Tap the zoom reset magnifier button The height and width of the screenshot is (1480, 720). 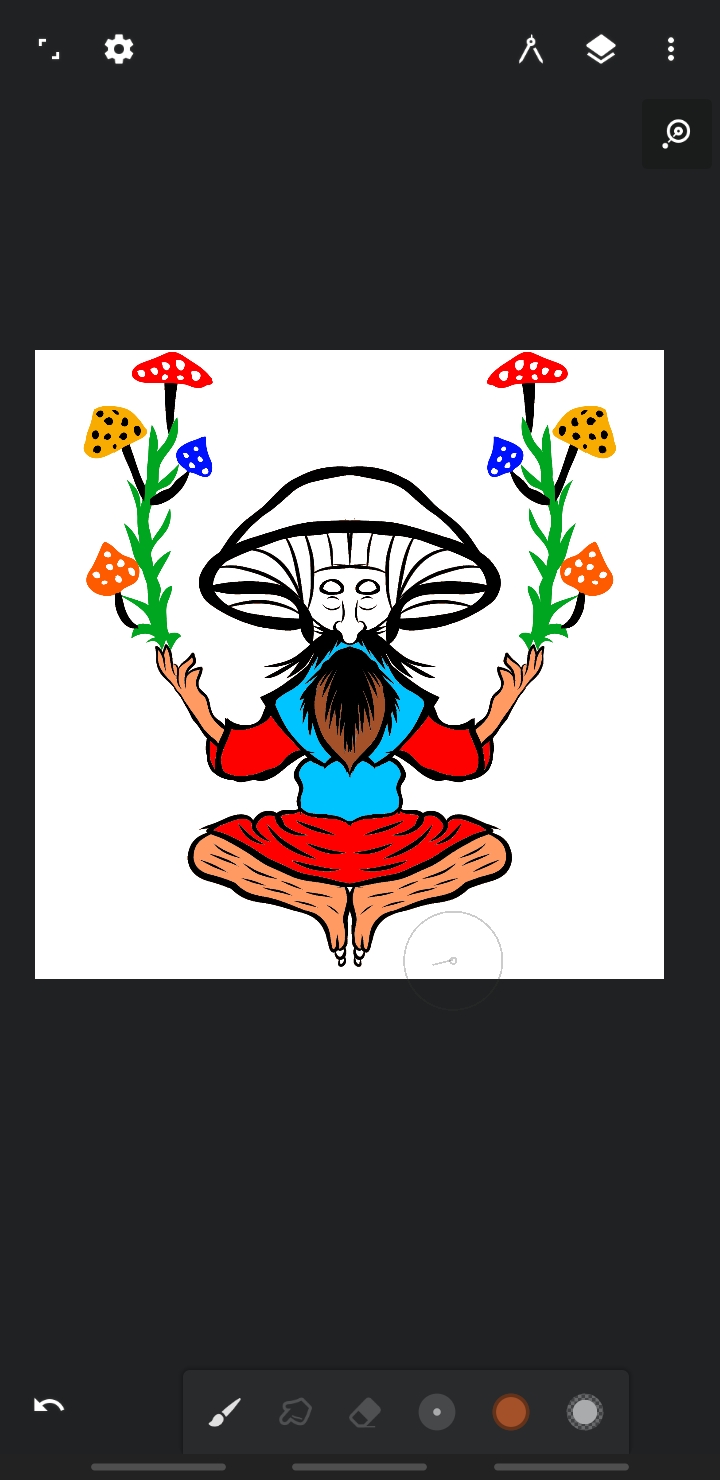pyautogui.click(x=677, y=133)
